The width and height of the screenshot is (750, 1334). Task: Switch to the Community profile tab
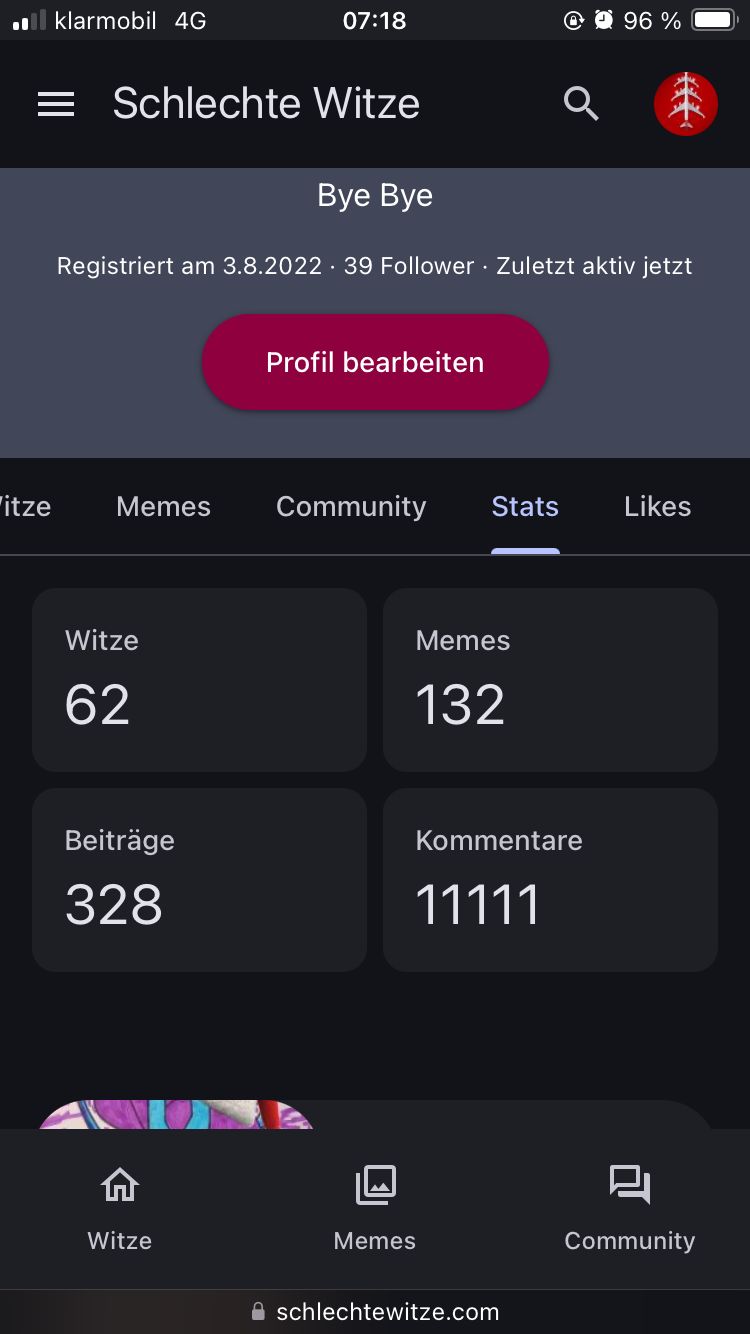[351, 507]
